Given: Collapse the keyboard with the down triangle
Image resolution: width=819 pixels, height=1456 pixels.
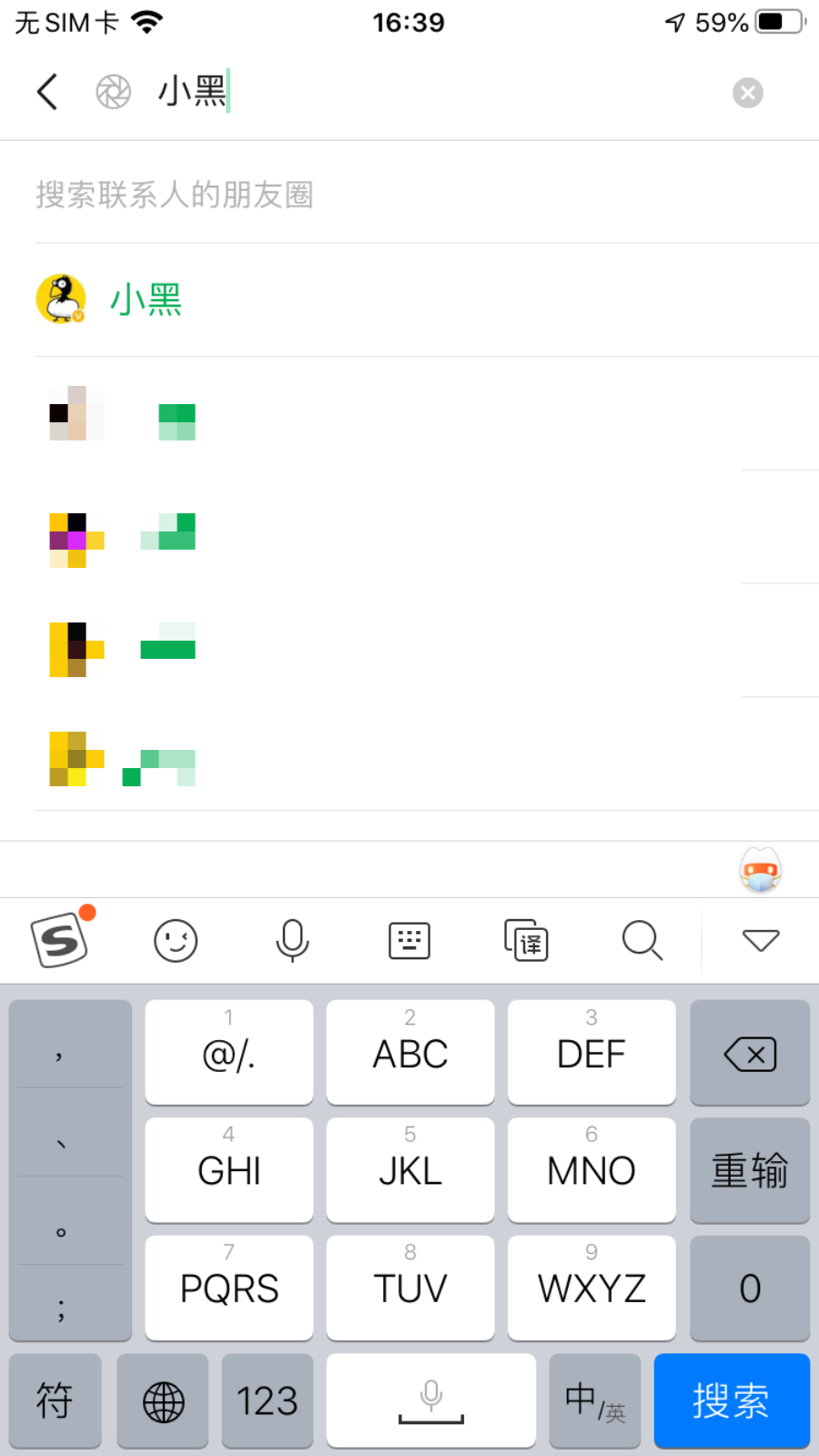Looking at the screenshot, I should click(761, 940).
